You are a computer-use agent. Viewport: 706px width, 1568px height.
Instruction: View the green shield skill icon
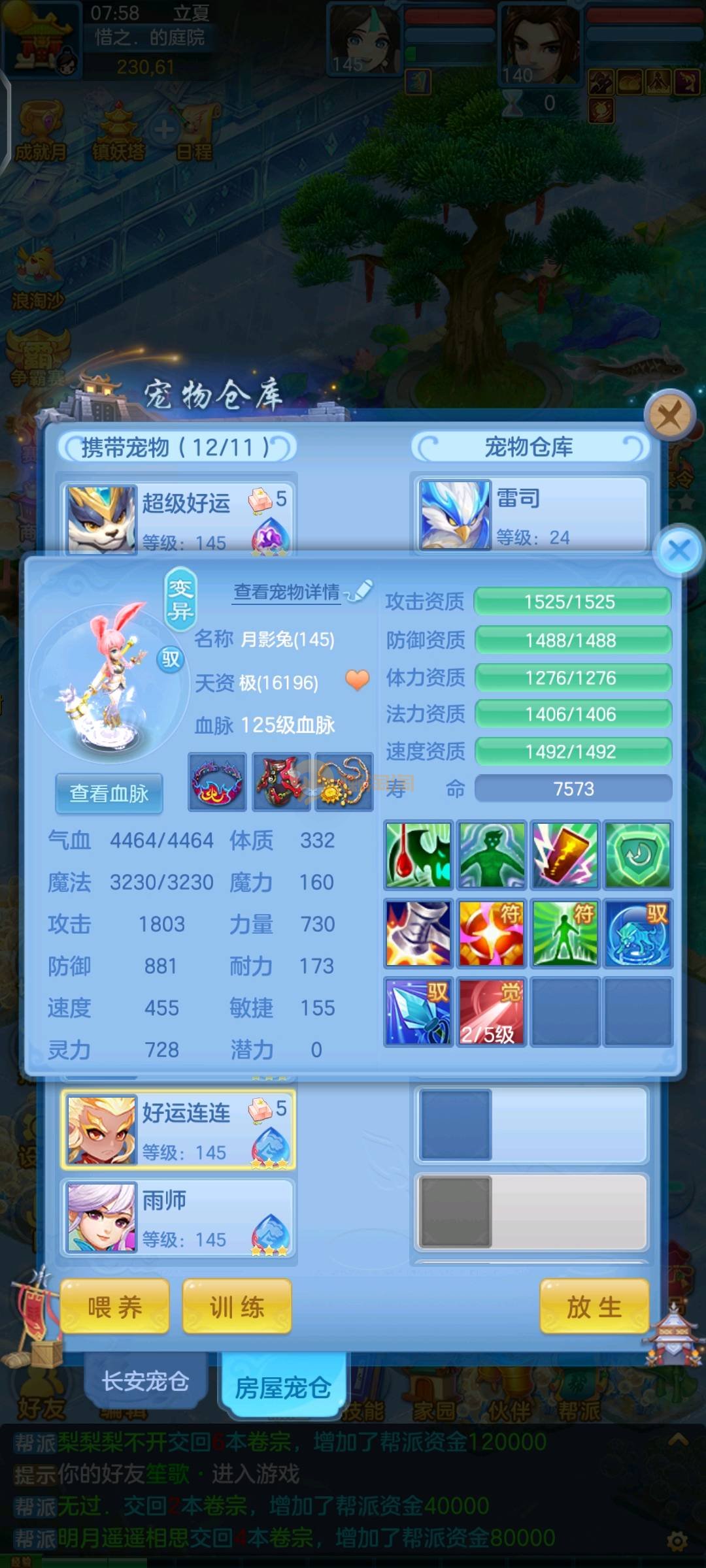(x=637, y=855)
